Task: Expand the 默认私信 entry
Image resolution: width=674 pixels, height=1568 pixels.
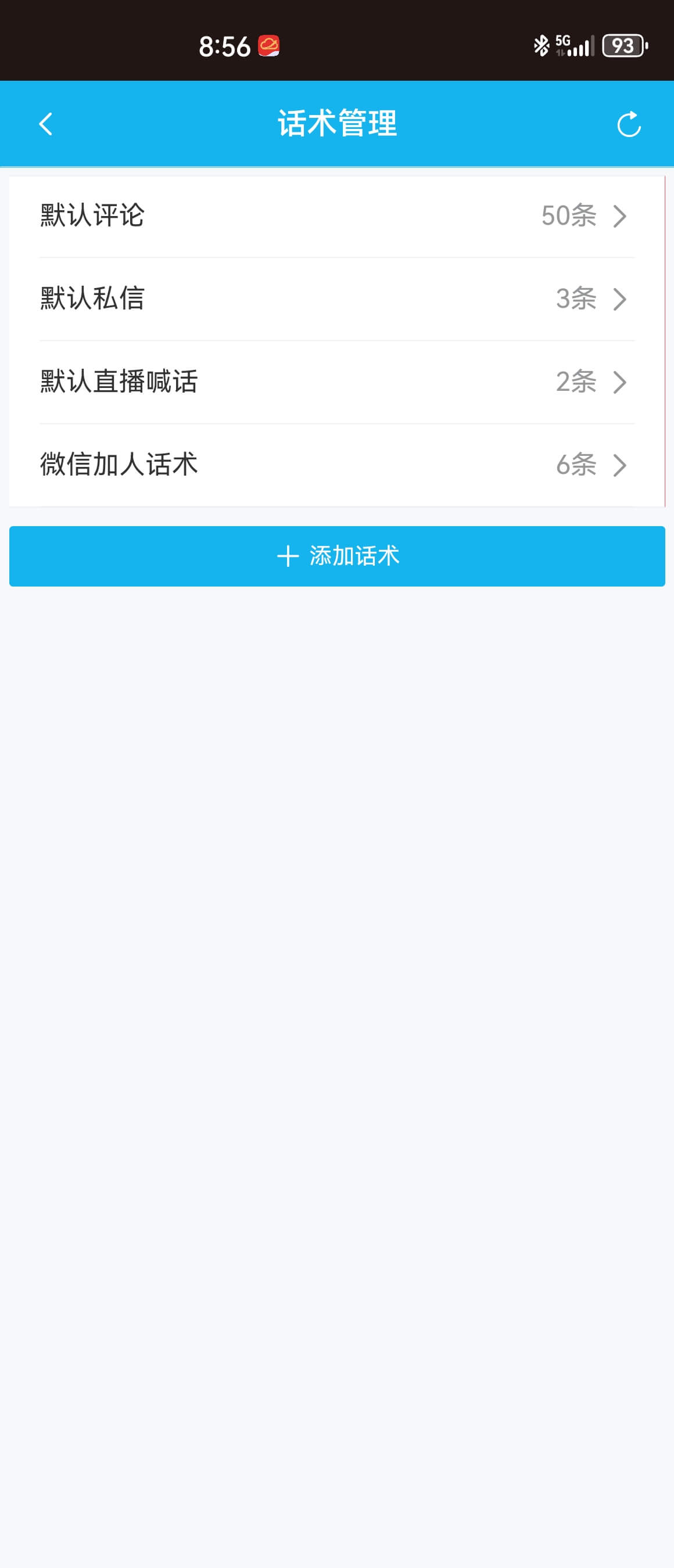Action: tap(620, 299)
